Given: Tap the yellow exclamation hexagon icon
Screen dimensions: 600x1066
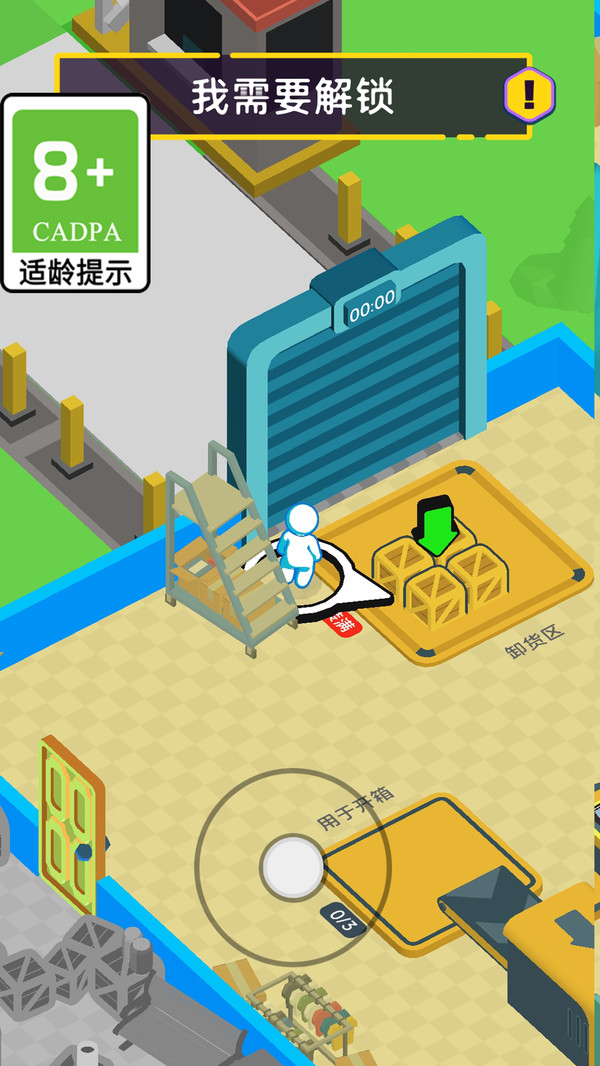Looking at the screenshot, I should 528,94.
